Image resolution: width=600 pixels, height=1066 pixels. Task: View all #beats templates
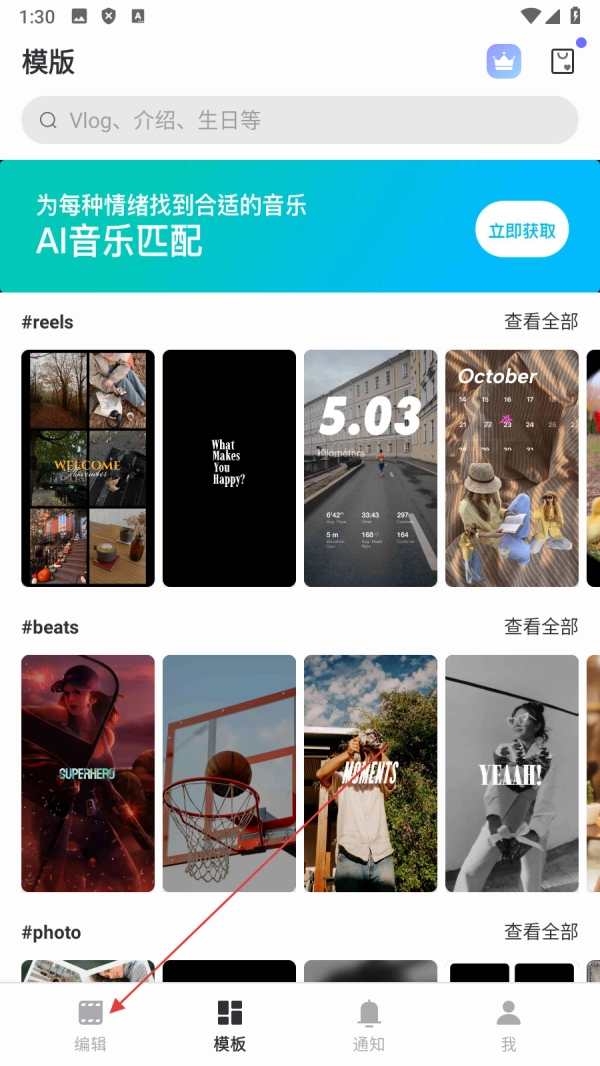click(x=541, y=627)
